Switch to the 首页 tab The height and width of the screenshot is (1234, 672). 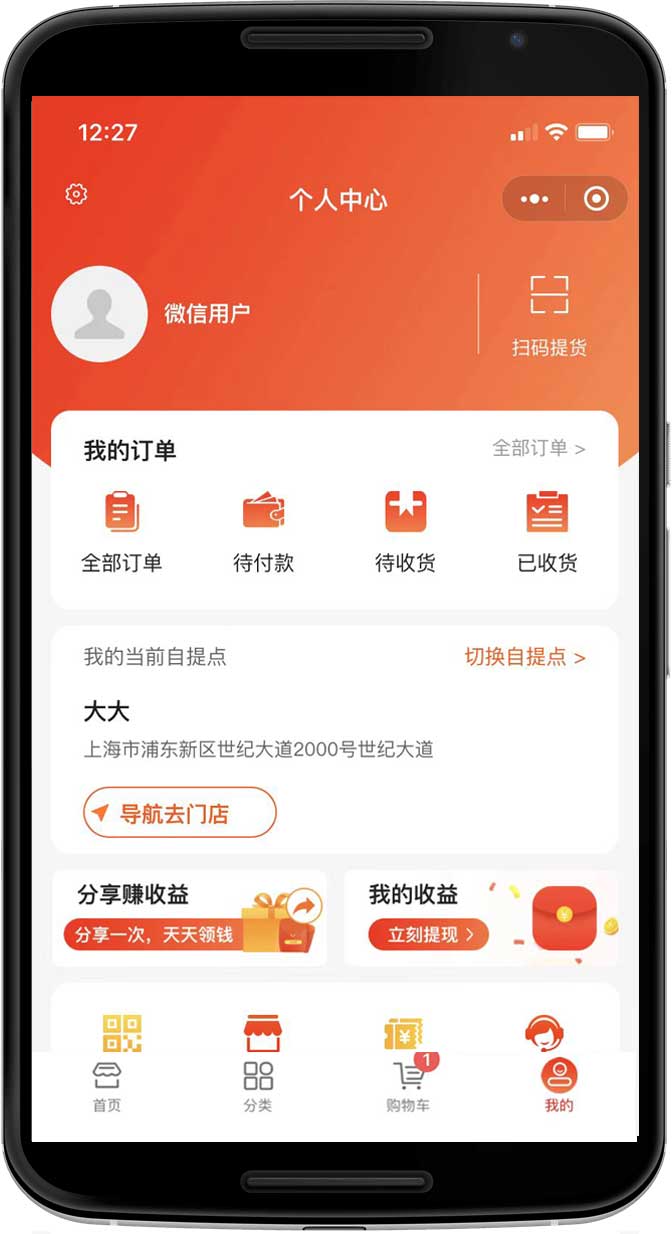coord(107,1086)
